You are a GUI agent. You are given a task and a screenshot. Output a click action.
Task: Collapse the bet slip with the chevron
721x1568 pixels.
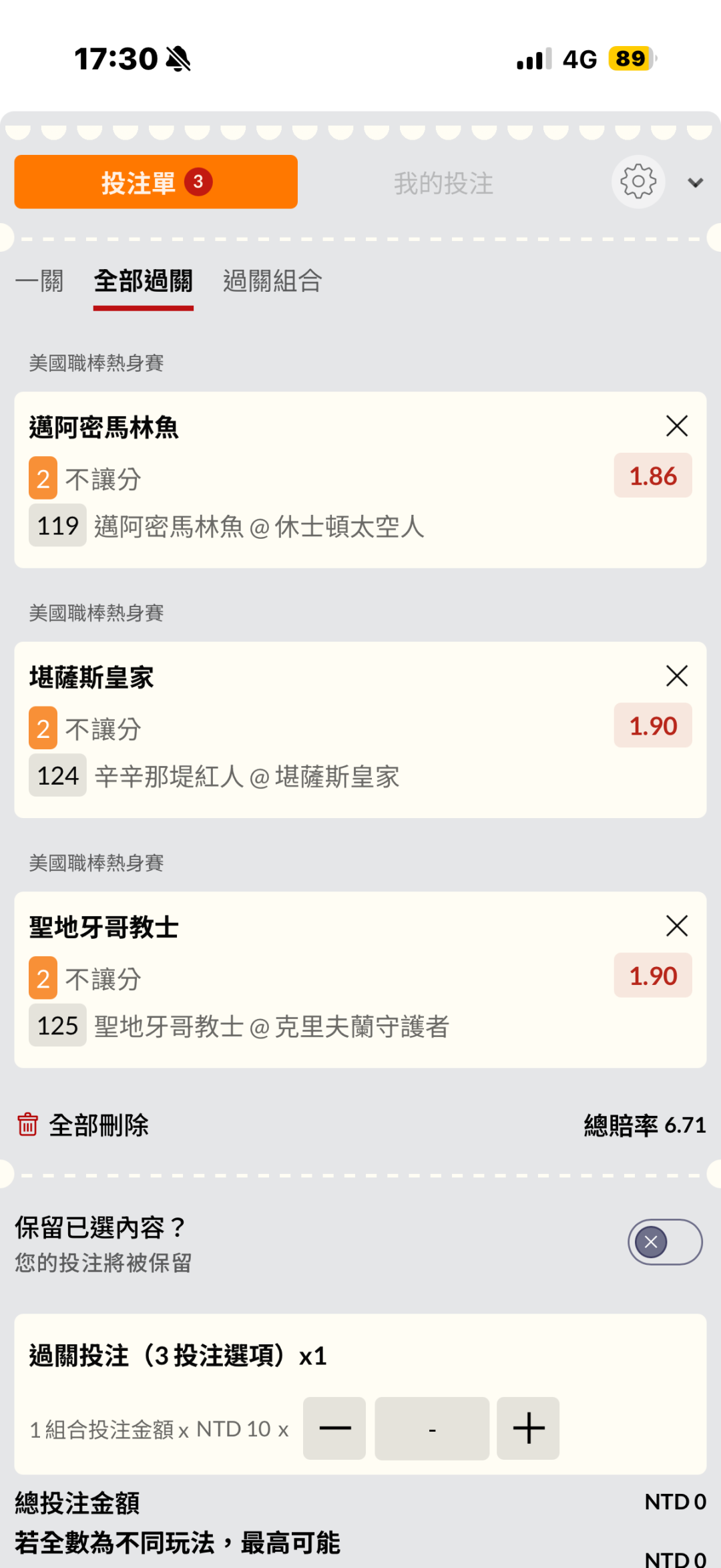point(695,182)
